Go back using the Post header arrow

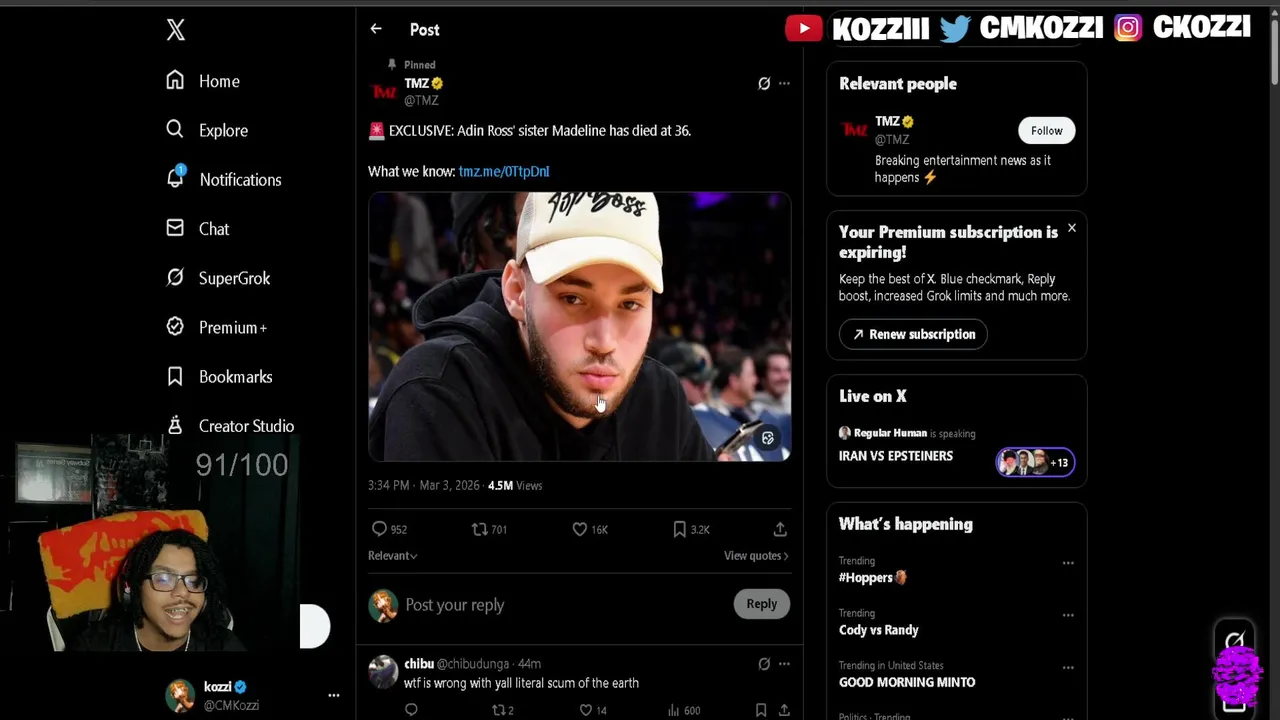tap(376, 29)
